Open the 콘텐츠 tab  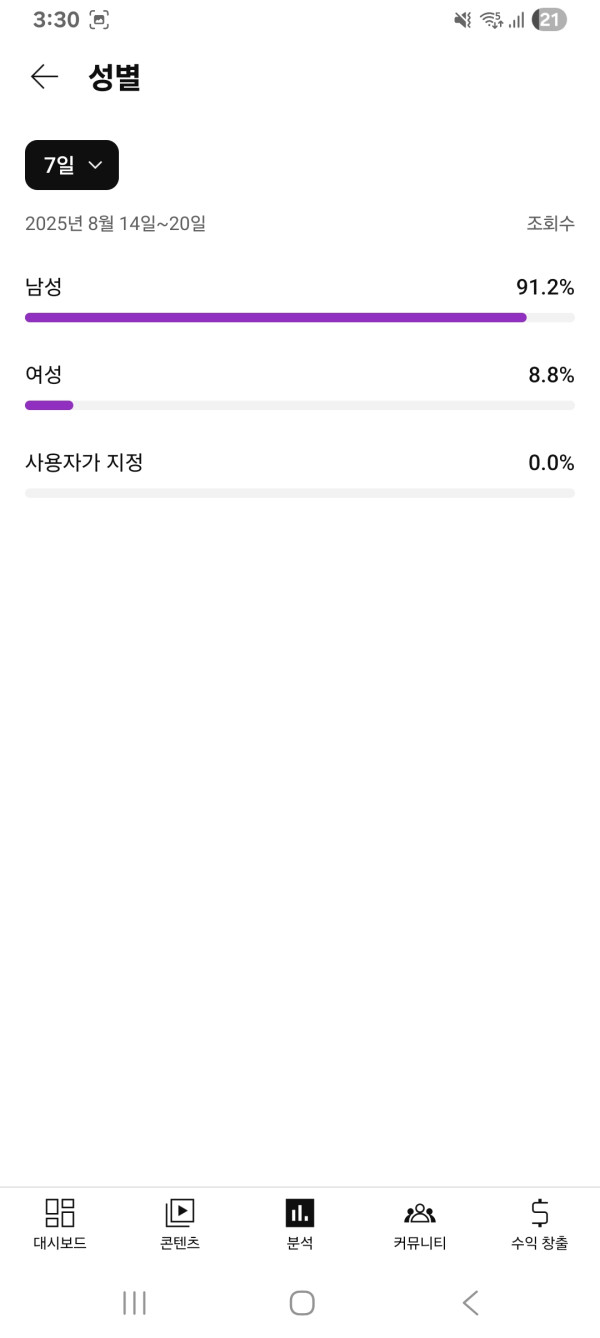pyautogui.click(x=180, y=1224)
